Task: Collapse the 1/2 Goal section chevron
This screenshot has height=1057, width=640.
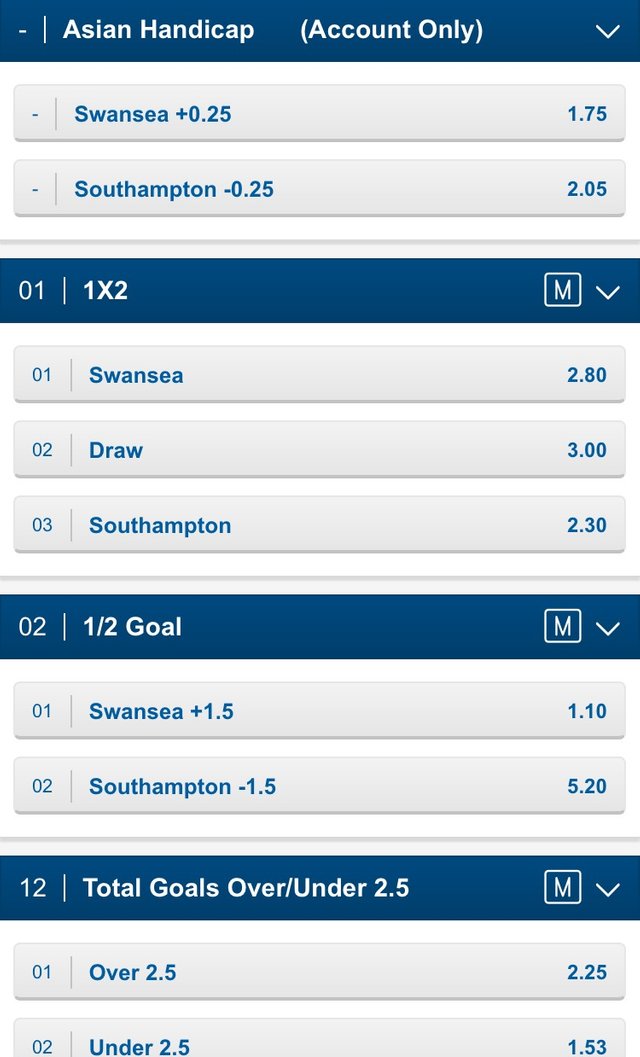Action: coord(607,628)
